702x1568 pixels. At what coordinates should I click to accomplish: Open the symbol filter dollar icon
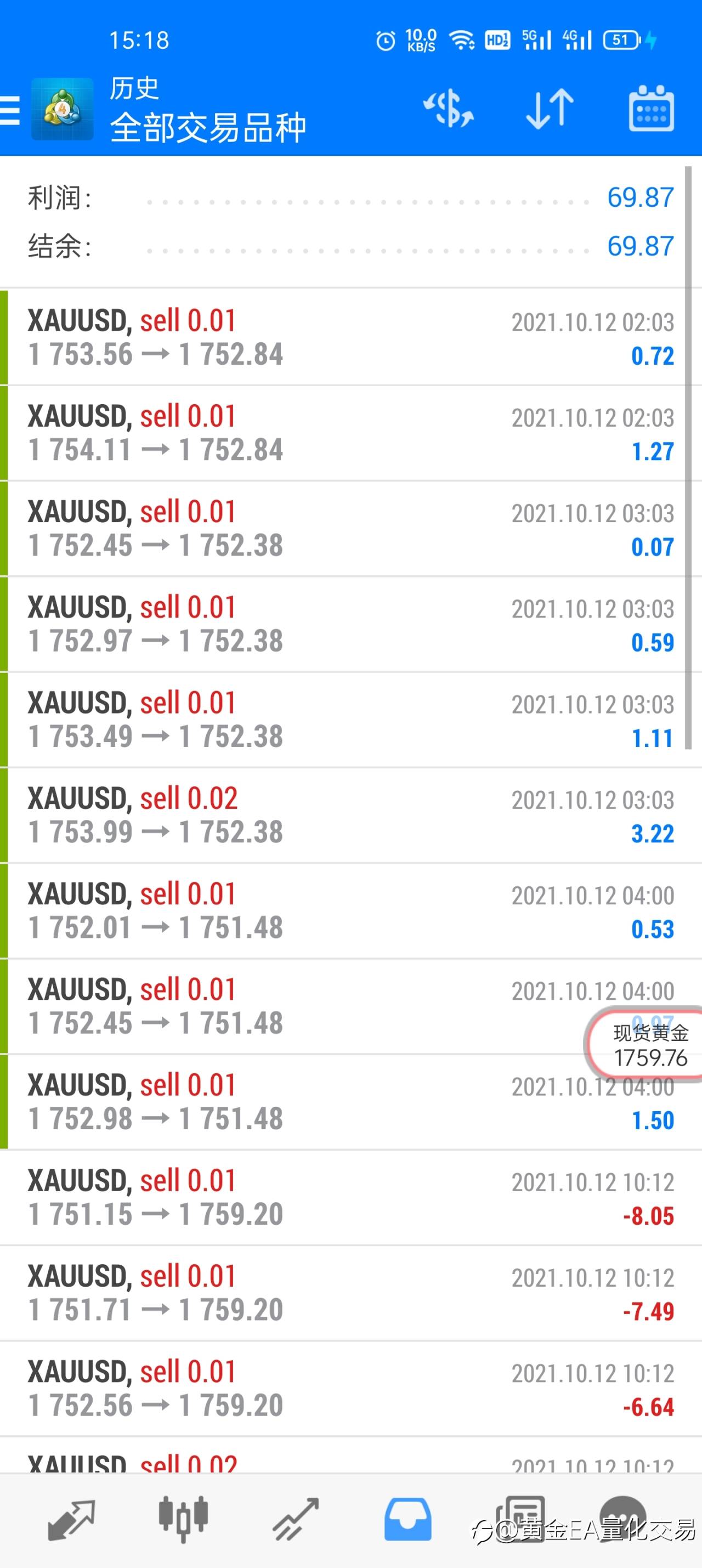[x=449, y=110]
